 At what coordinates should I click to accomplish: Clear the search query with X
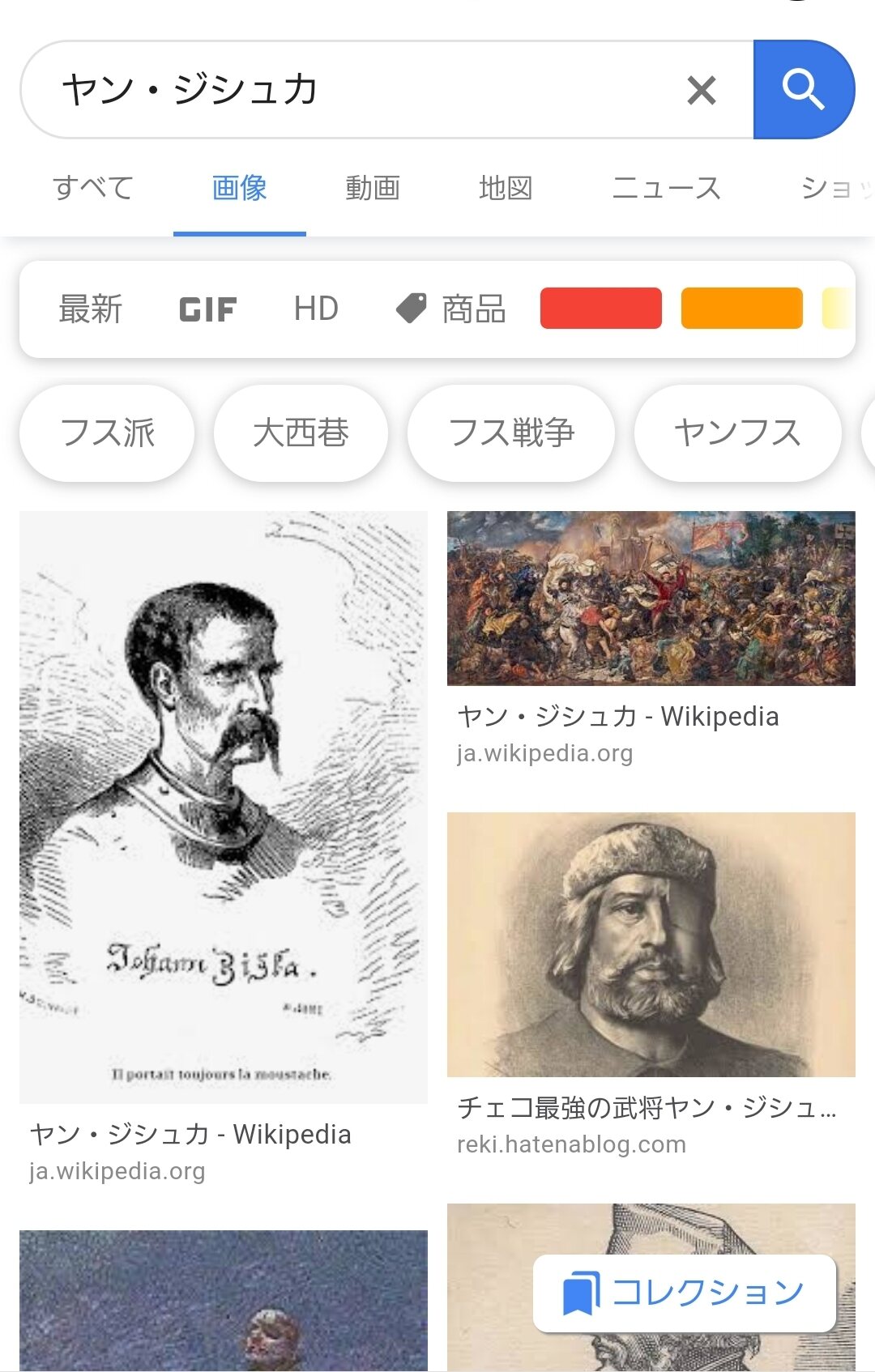point(701,90)
